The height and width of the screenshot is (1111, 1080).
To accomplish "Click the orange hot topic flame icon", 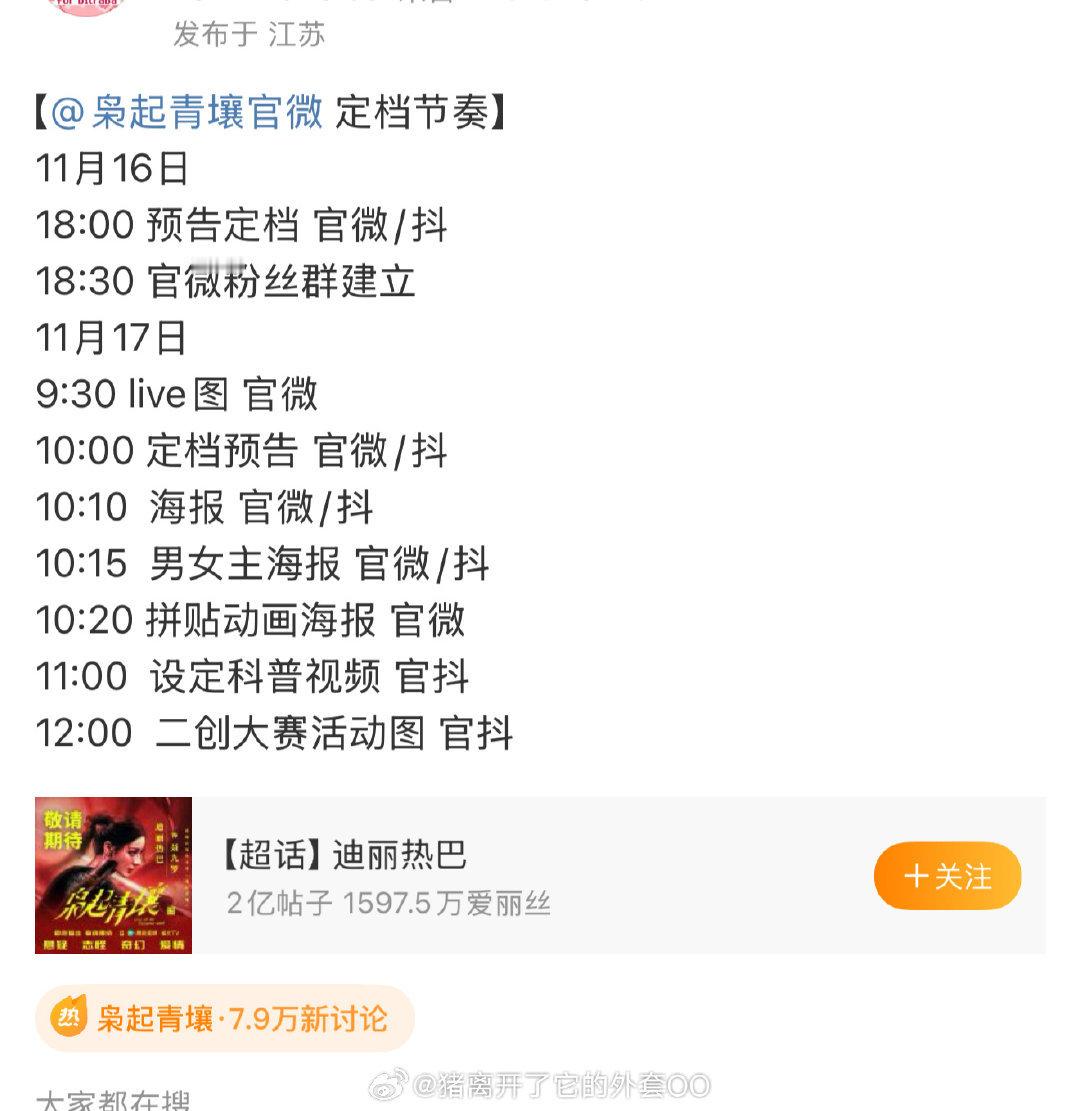I will click(x=68, y=1015).
